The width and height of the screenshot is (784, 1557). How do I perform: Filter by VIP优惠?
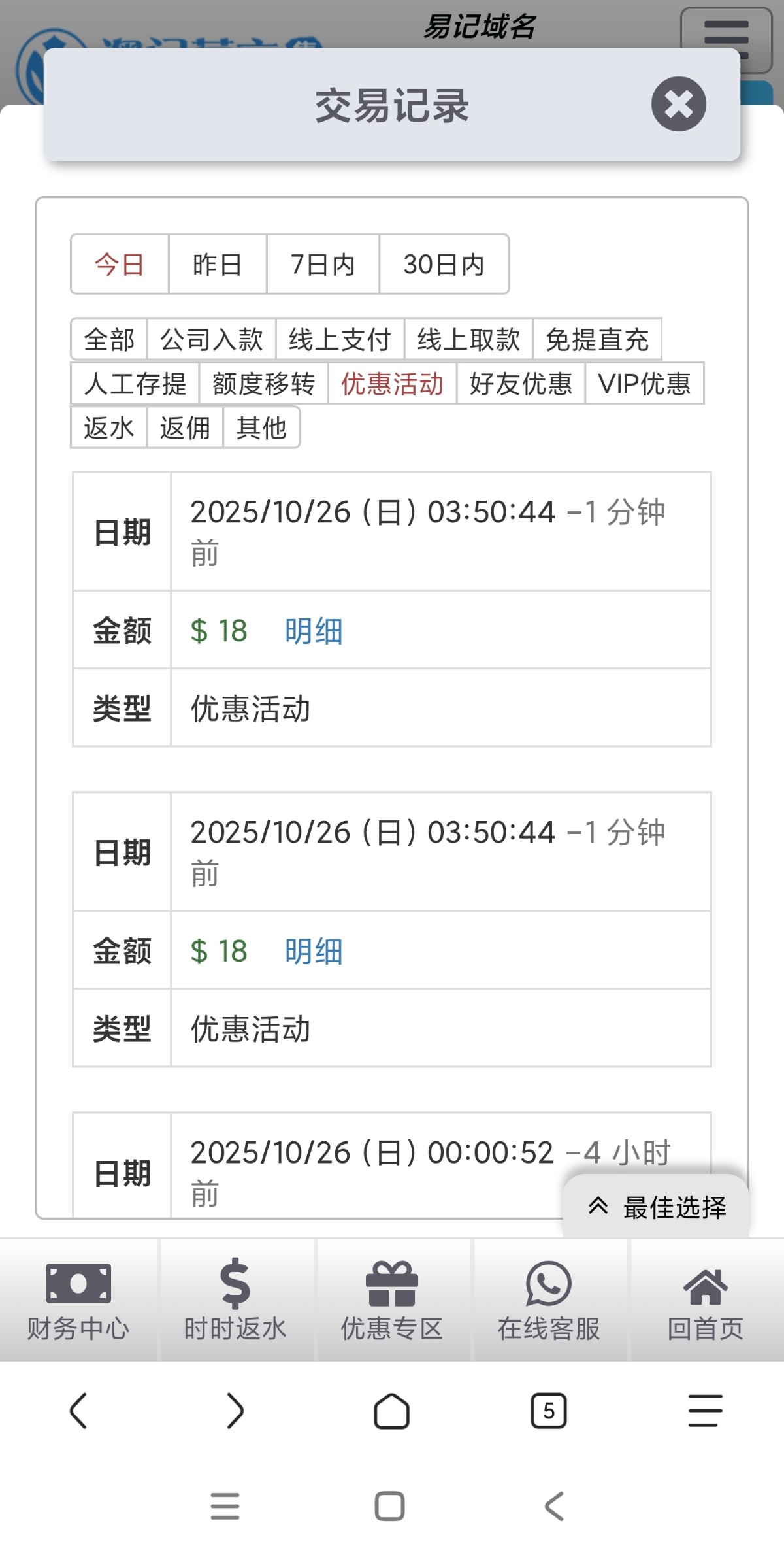click(x=644, y=384)
